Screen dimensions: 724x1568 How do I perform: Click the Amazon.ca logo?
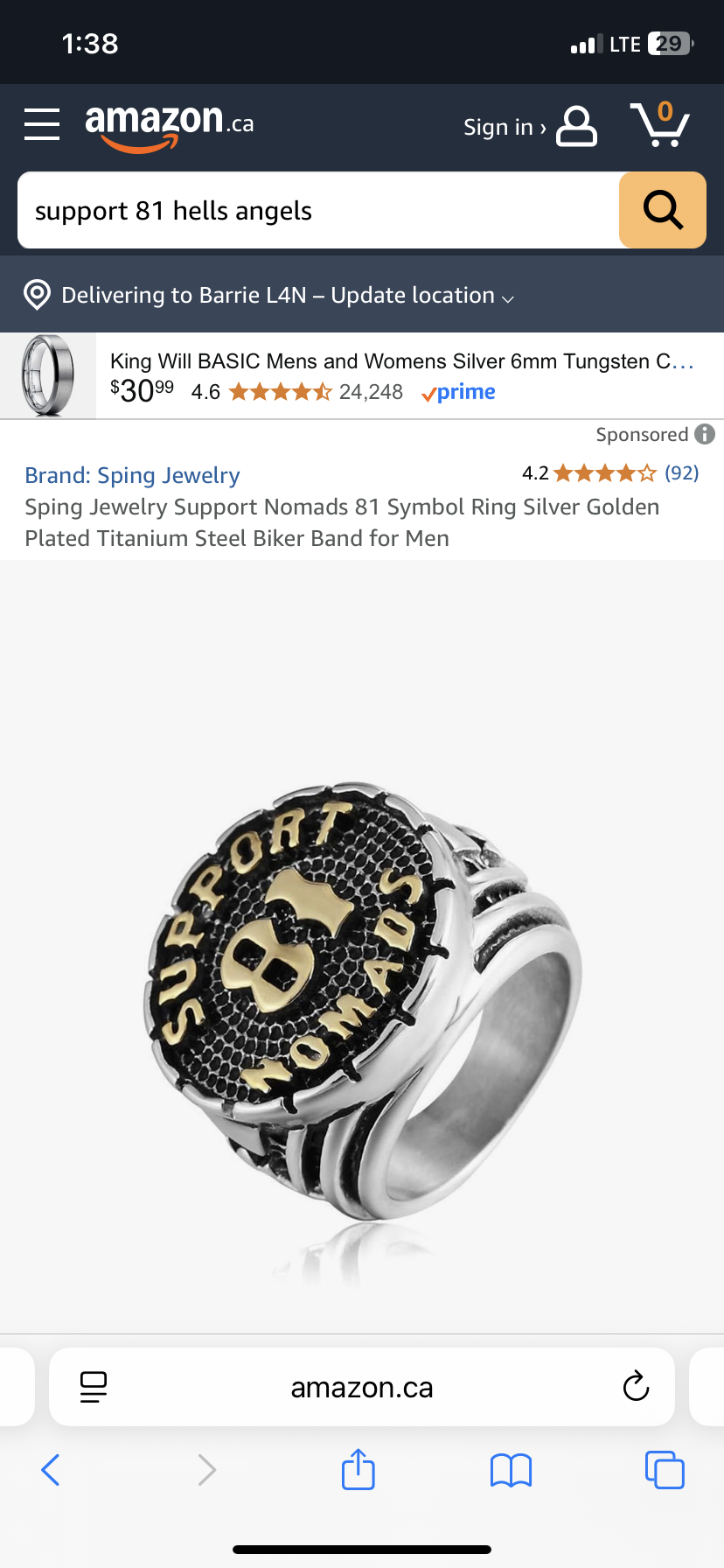point(169,123)
